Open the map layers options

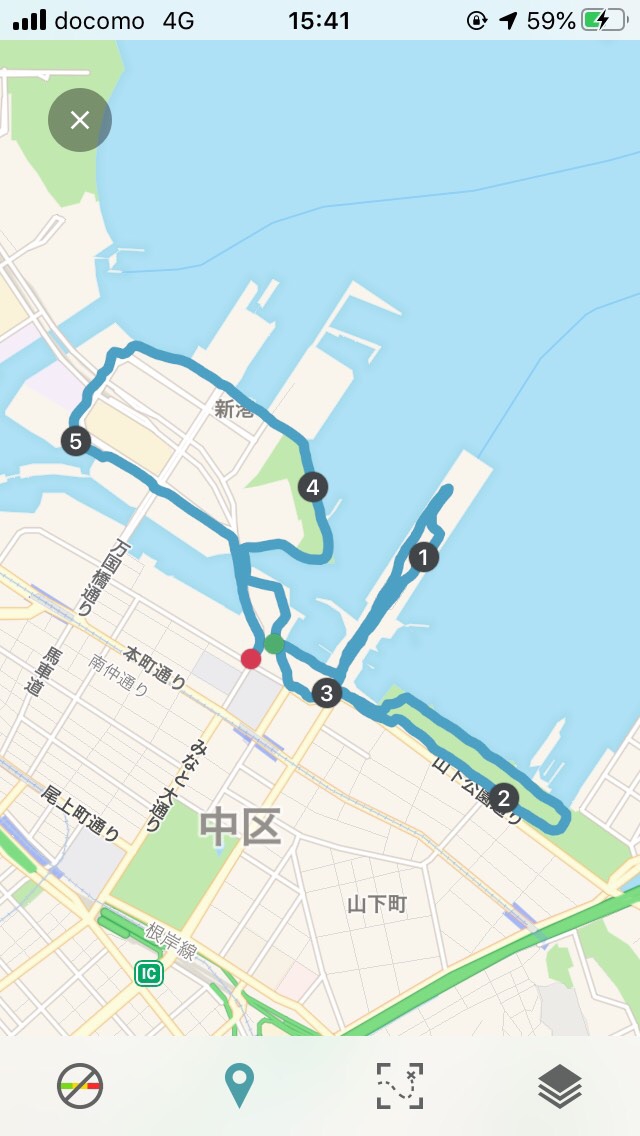(x=560, y=1086)
